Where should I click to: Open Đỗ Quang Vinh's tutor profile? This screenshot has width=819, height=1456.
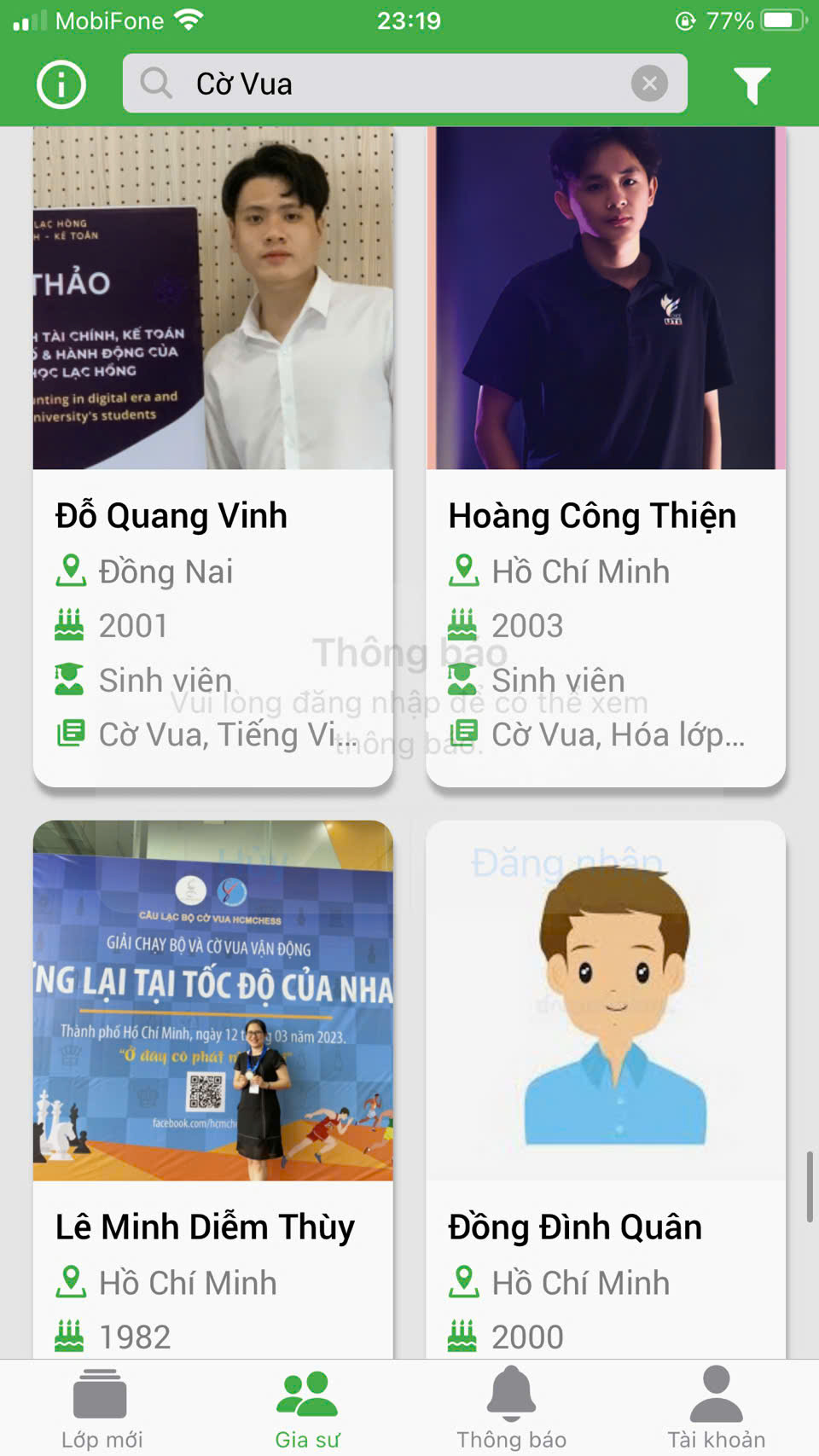(213, 456)
